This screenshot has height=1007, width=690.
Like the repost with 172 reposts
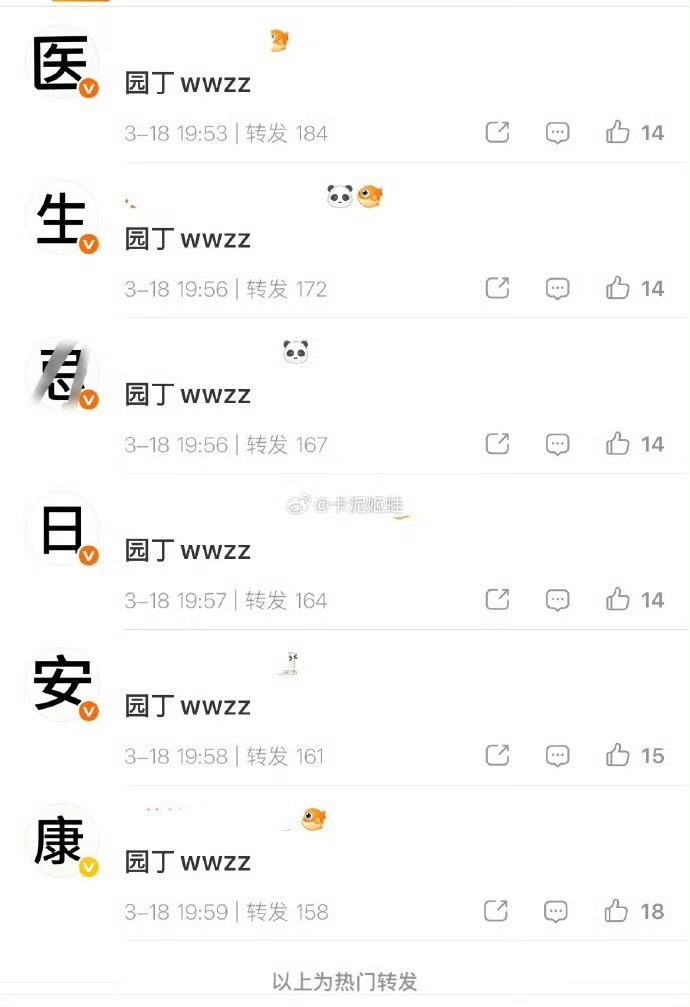618,288
